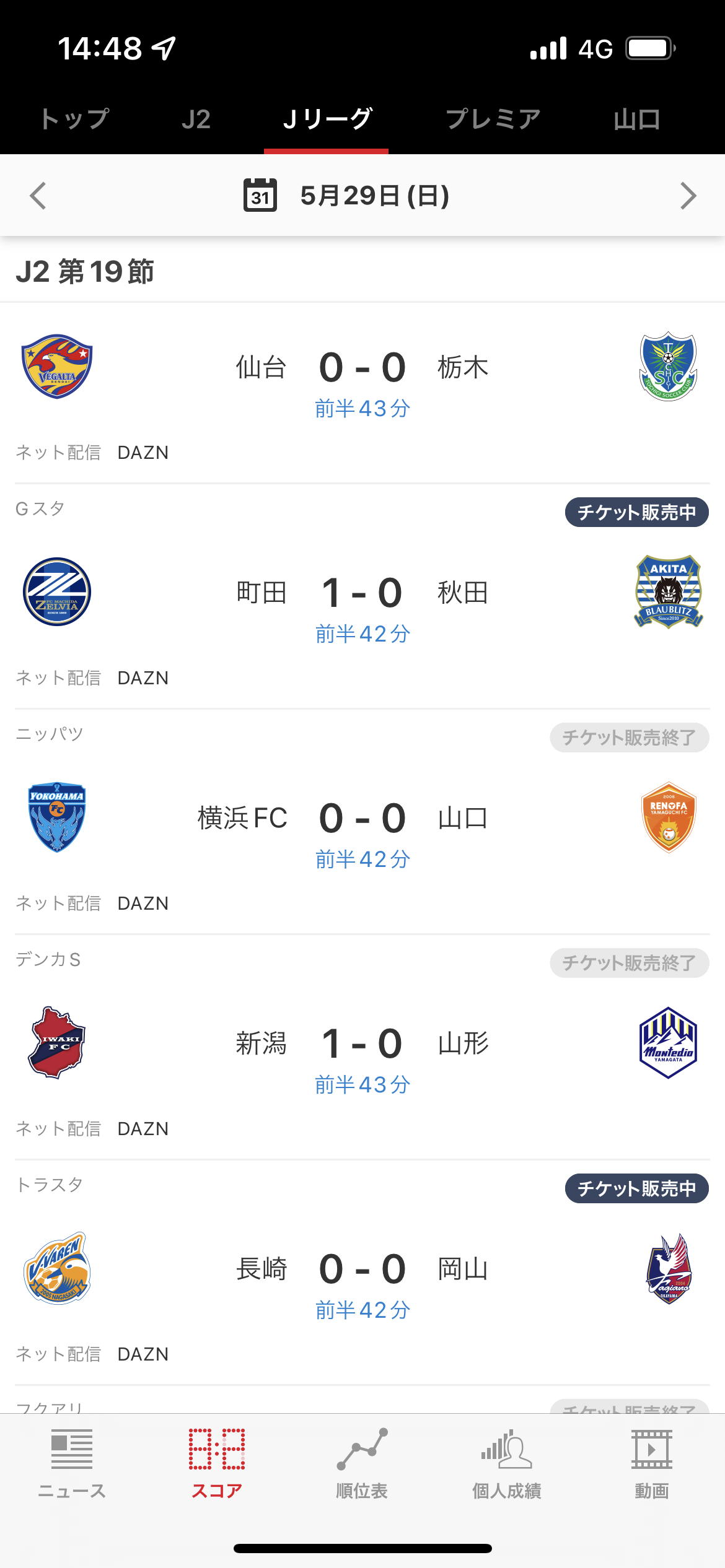The image size is (725, 1568).
Task: Switch to the 山口 tab
Action: pos(636,119)
